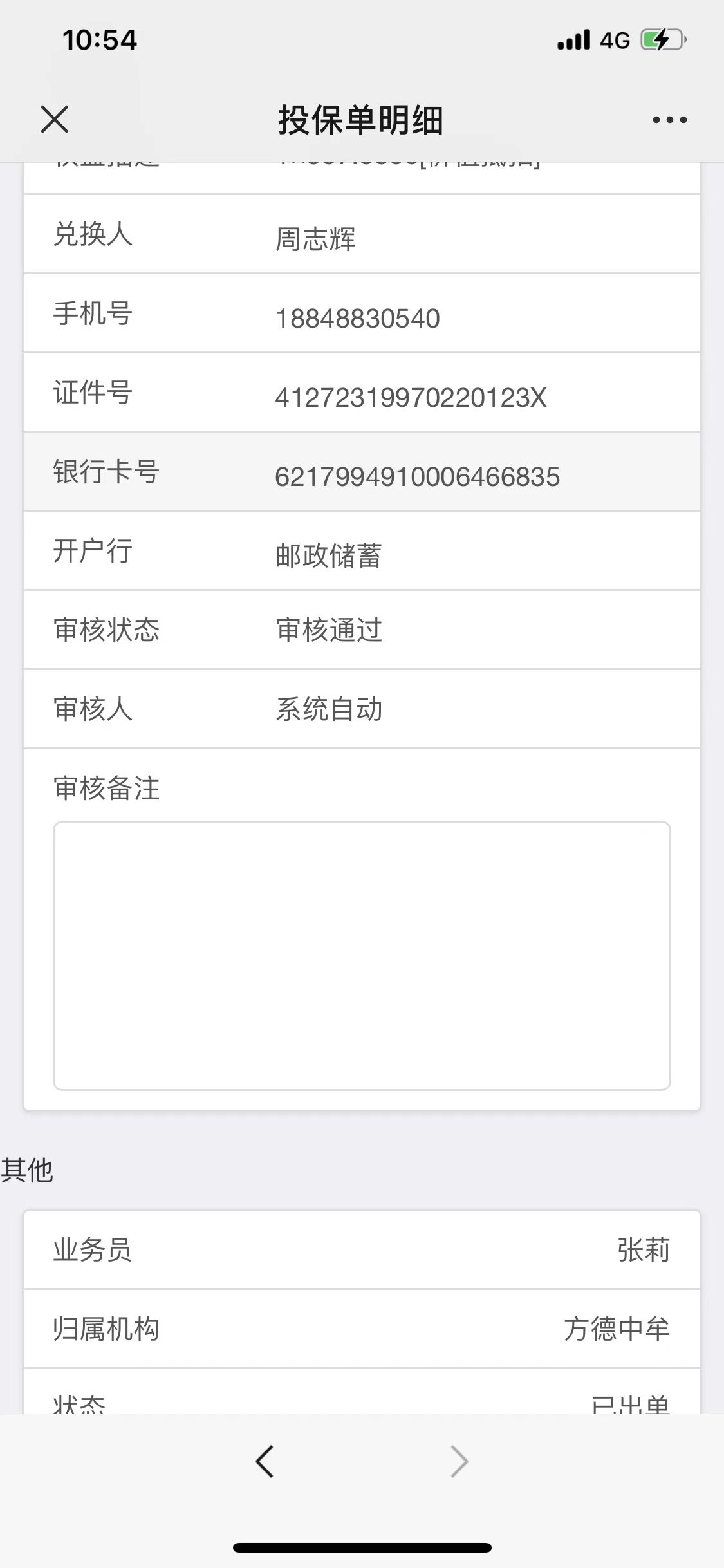Open the three-dot overflow menu

click(x=669, y=120)
